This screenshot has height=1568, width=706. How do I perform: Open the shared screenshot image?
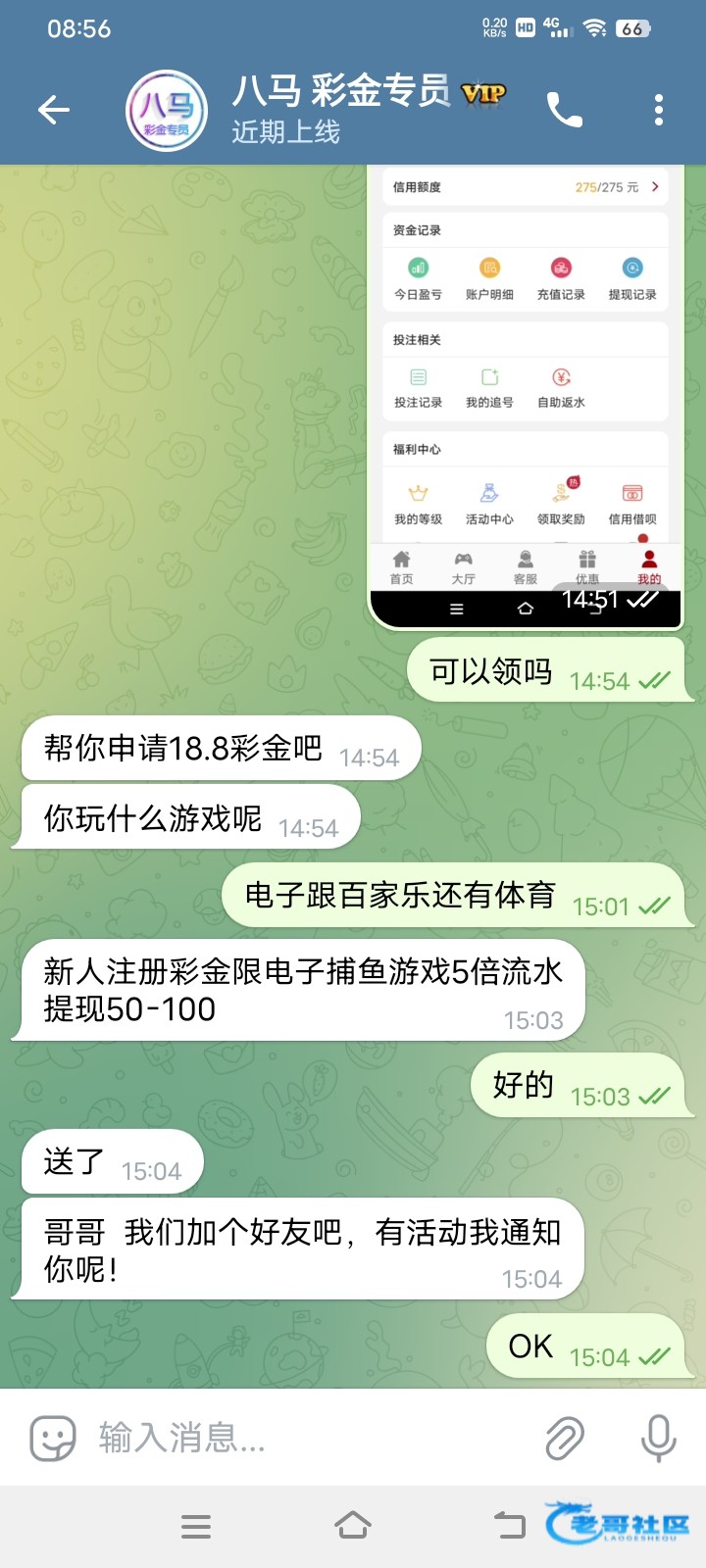[x=525, y=392]
